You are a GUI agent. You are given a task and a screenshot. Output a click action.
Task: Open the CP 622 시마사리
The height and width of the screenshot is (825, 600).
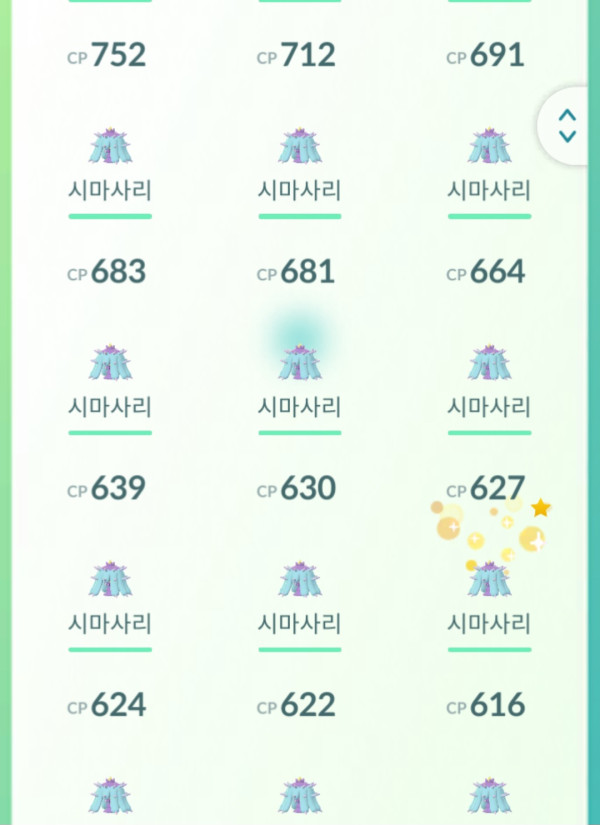[300, 790]
